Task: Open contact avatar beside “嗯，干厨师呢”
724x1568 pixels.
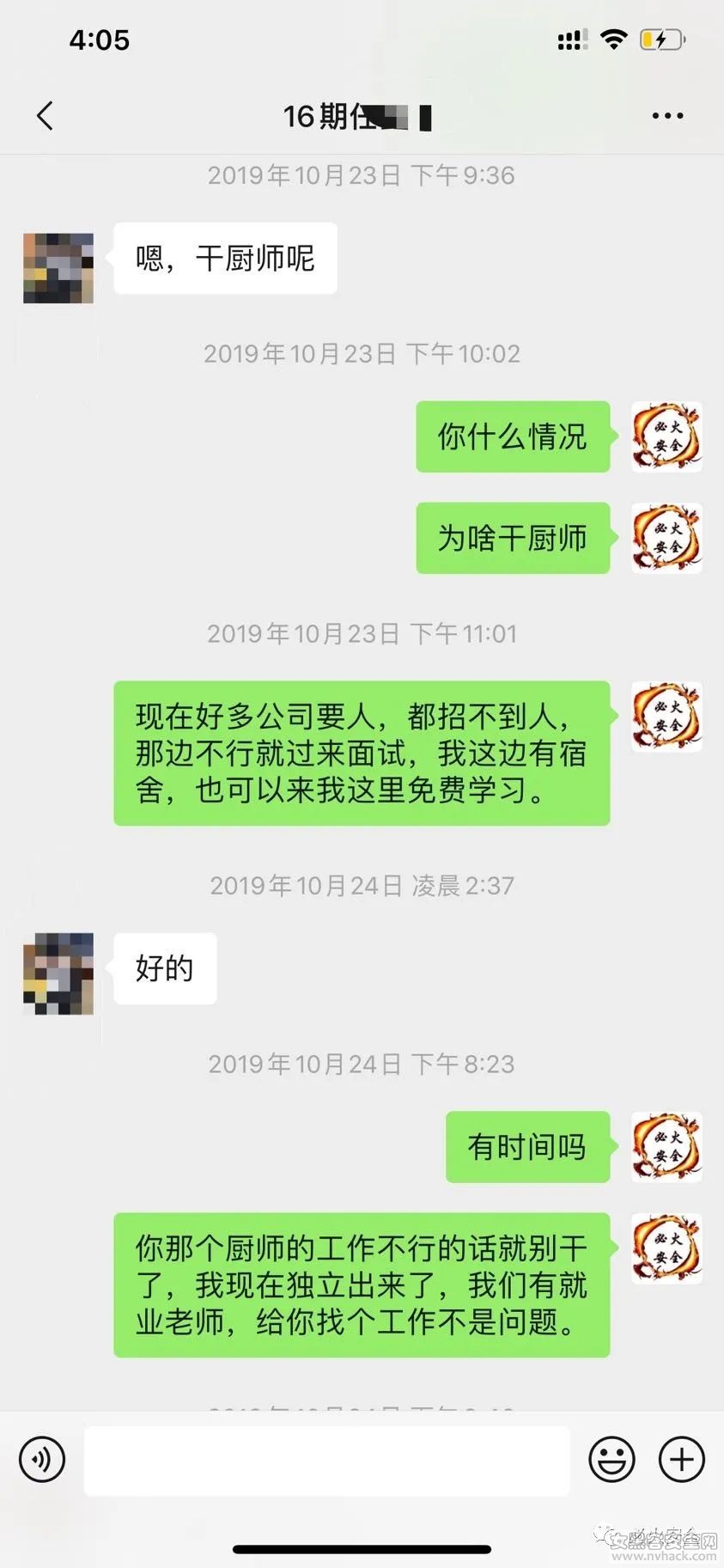Action: click(x=58, y=268)
